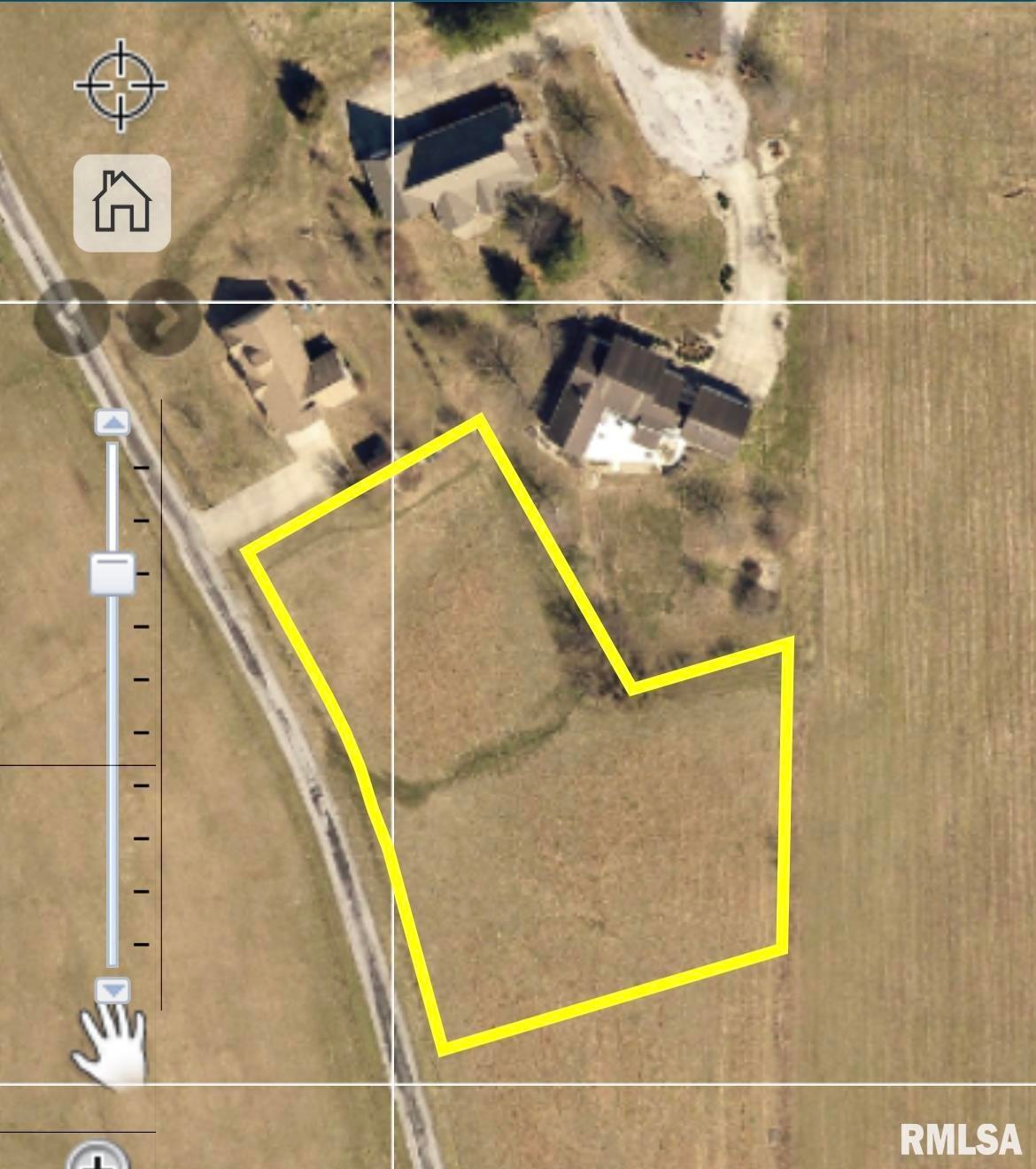Reset map with the home button

pos(122,203)
